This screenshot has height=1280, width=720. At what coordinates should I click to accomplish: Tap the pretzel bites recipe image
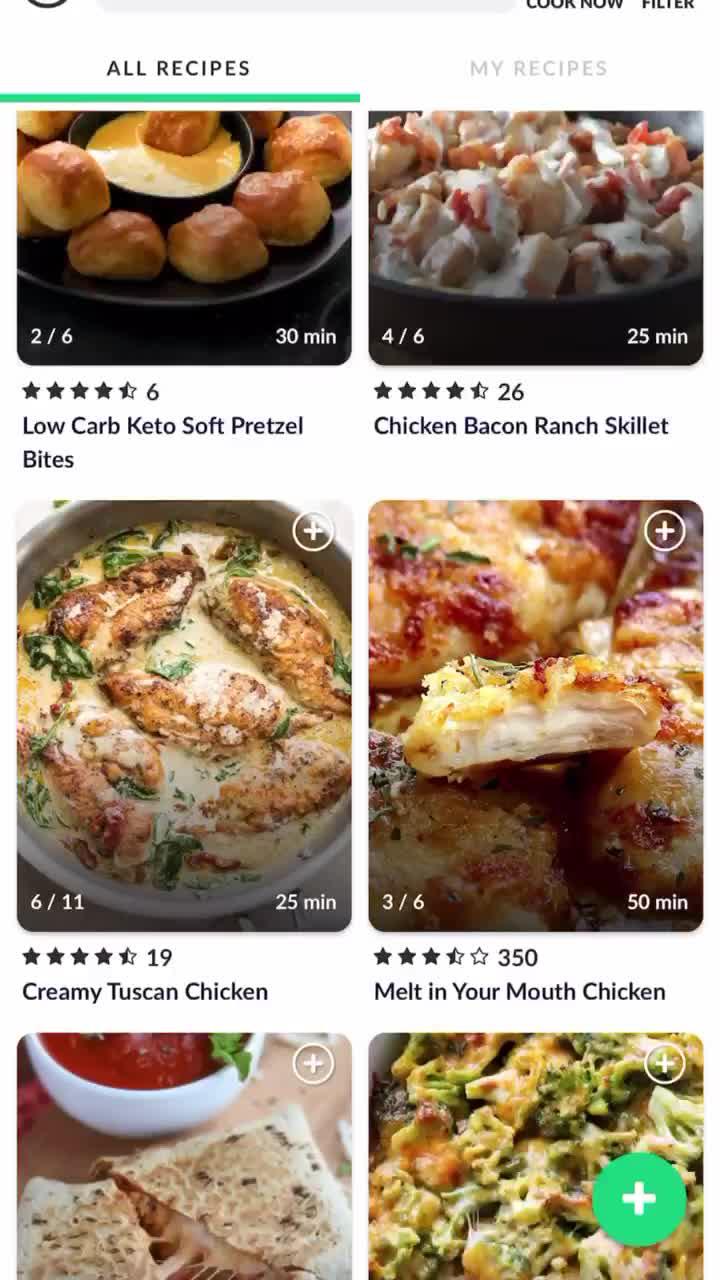tap(183, 235)
